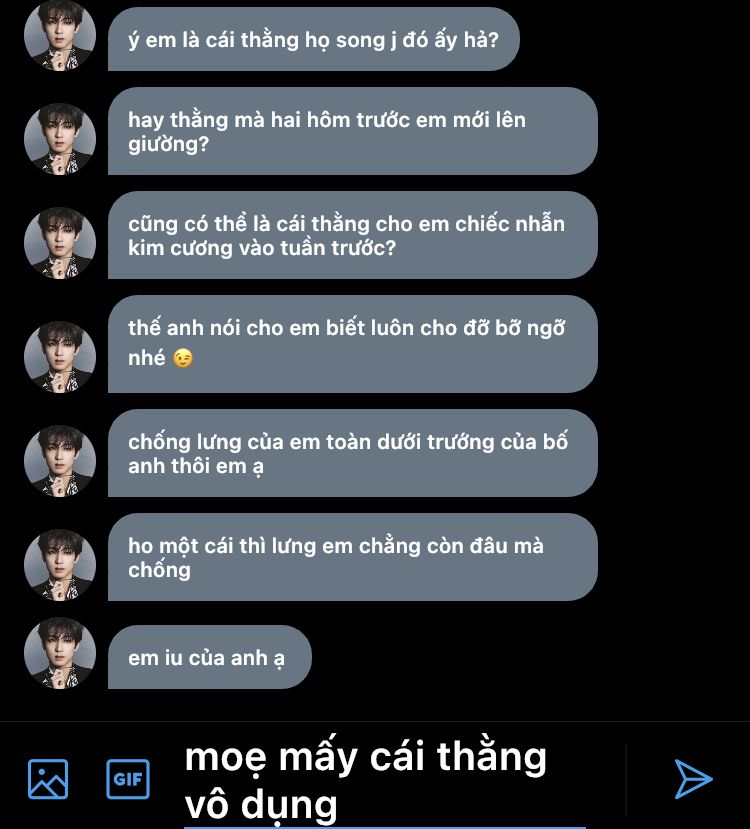750x829 pixels.
Task: Open the GIF picker
Action: pyautogui.click(x=128, y=779)
